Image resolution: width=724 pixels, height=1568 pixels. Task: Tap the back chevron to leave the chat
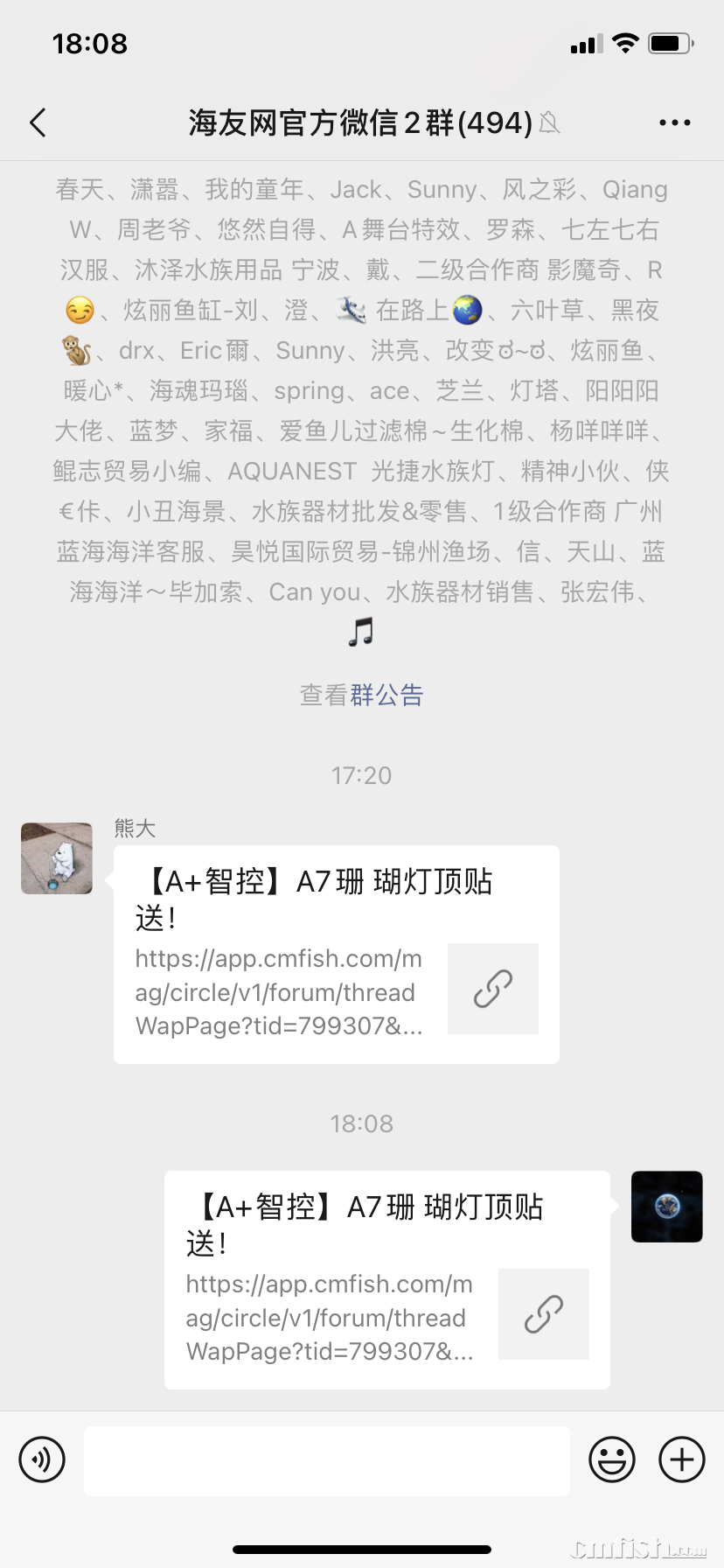37,122
